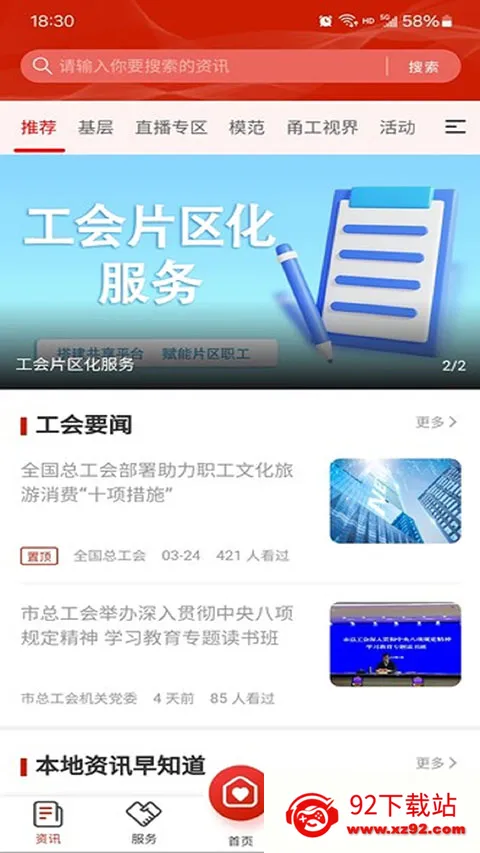Switch to the 甬工视界 tab
Viewport: 480px width, 853px height.
[x=322, y=127]
